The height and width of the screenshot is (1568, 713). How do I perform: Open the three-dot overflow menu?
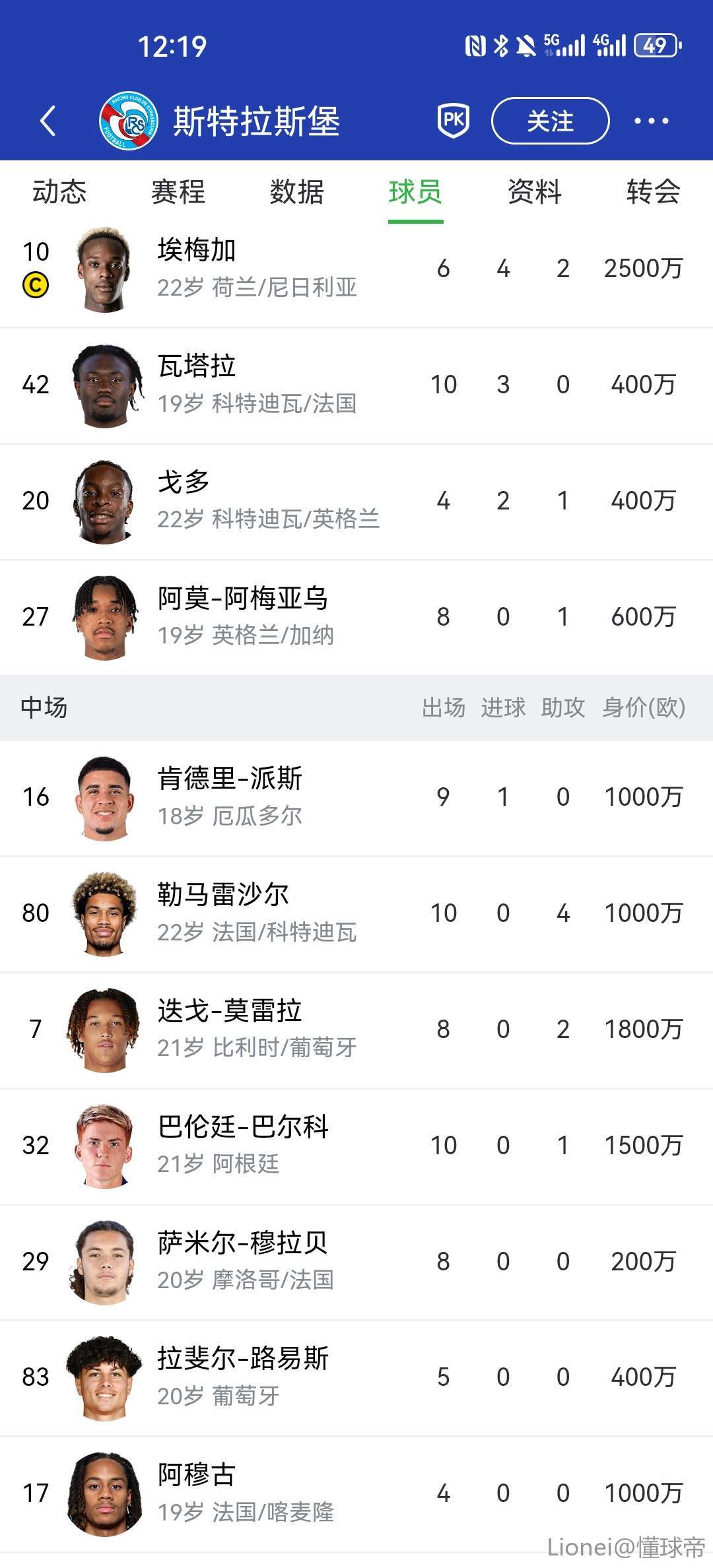tap(651, 121)
